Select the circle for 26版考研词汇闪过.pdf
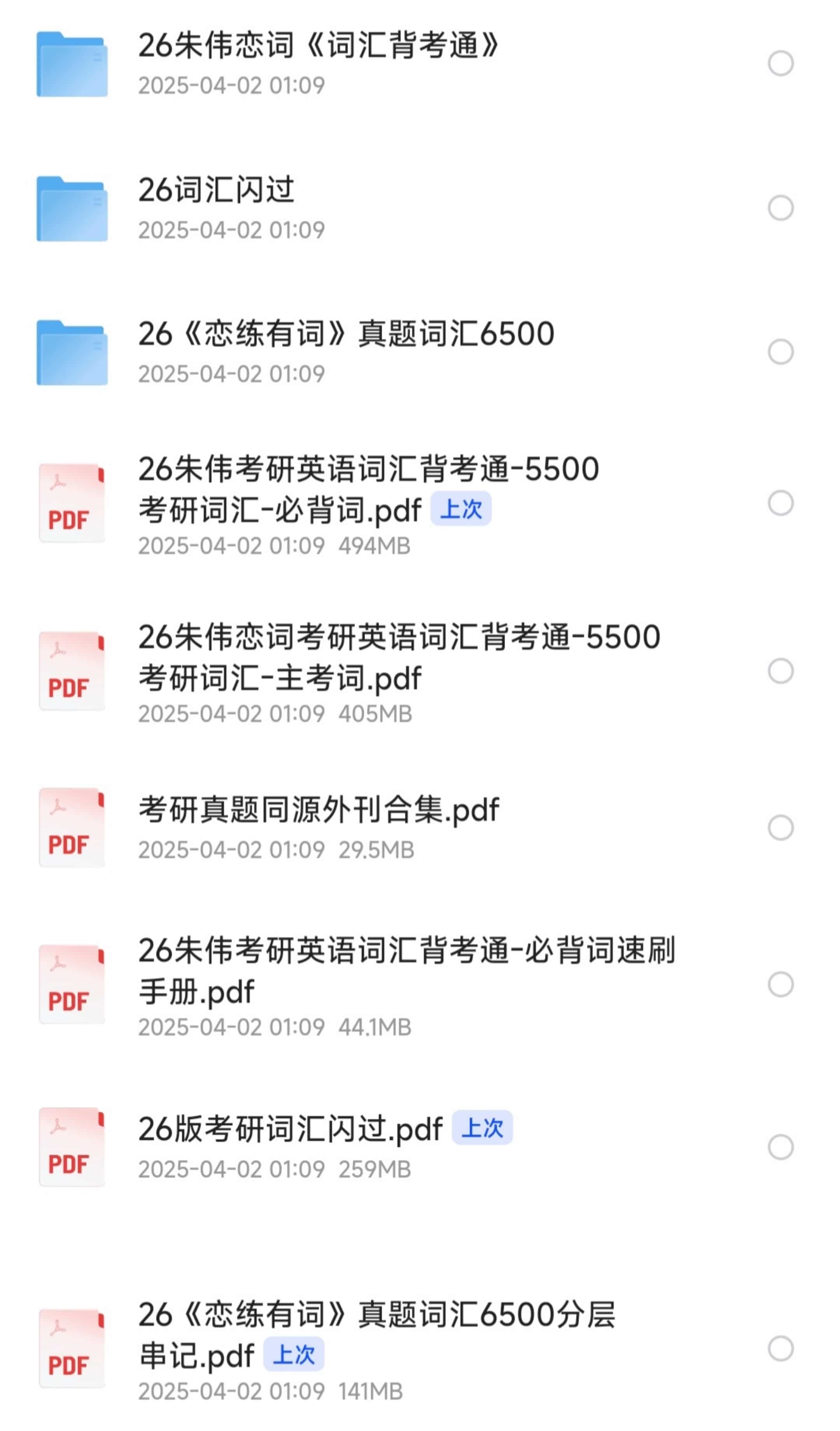 click(780, 1147)
